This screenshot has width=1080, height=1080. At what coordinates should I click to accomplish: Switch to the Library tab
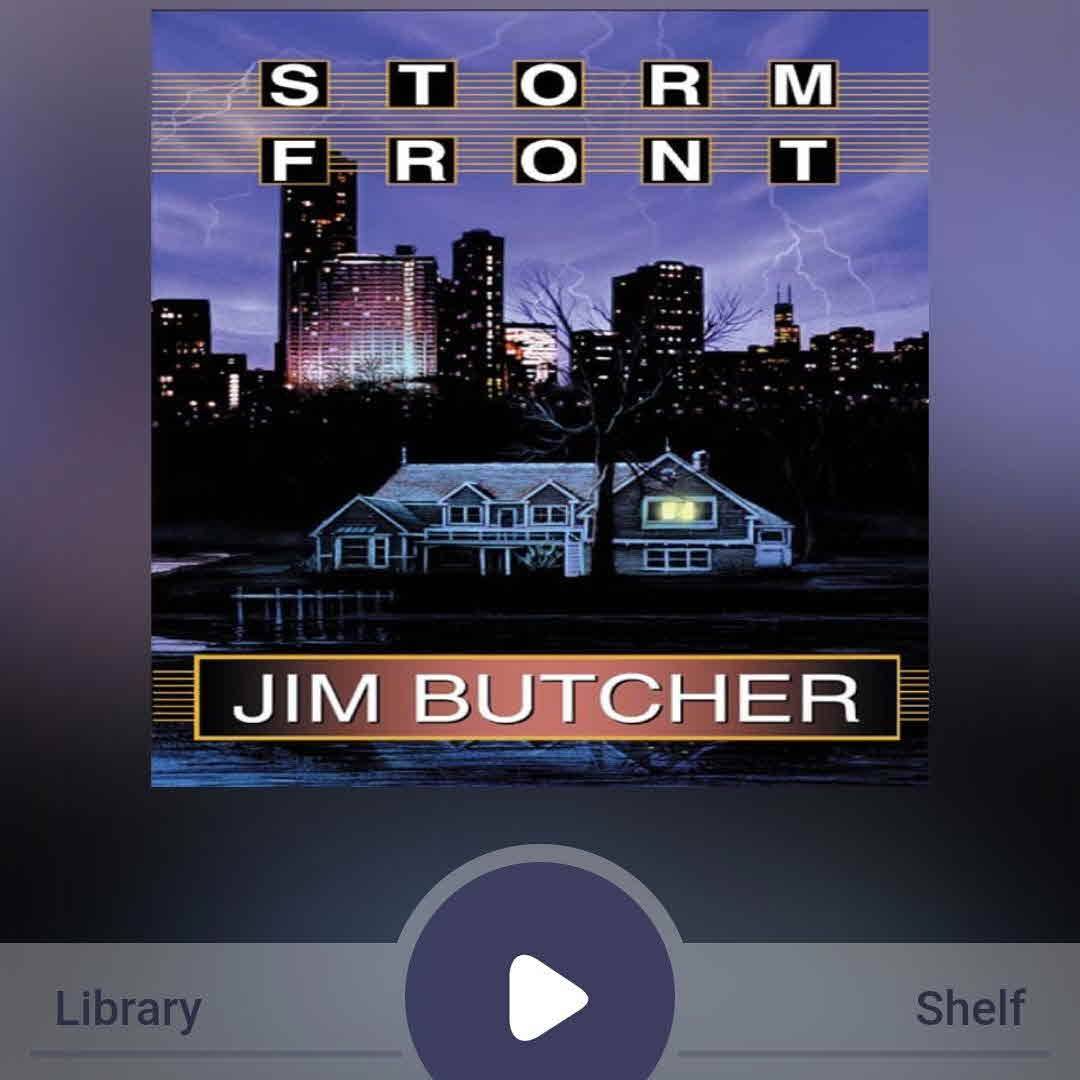click(x=128, y=1010)
